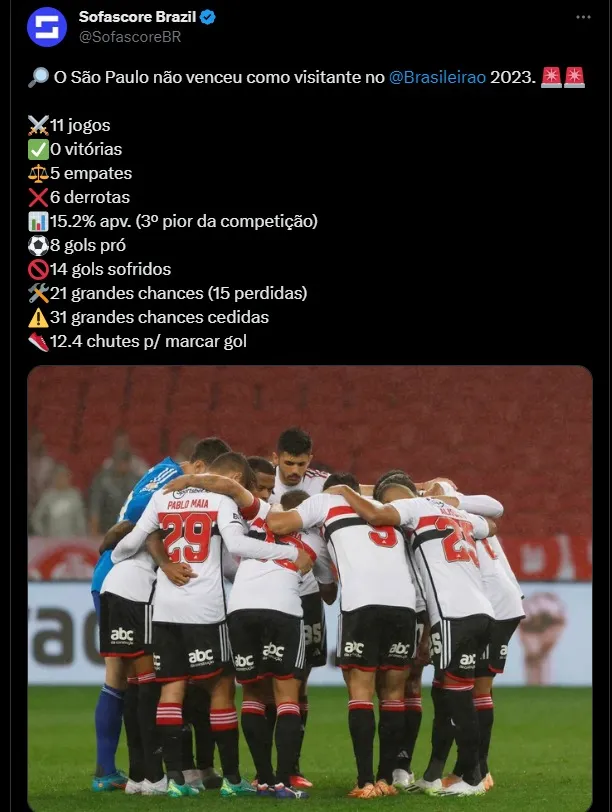Screen dimensions: 612x812
Task: Open Sofascore Brazil's profile picture
Action: coord(45,27)
